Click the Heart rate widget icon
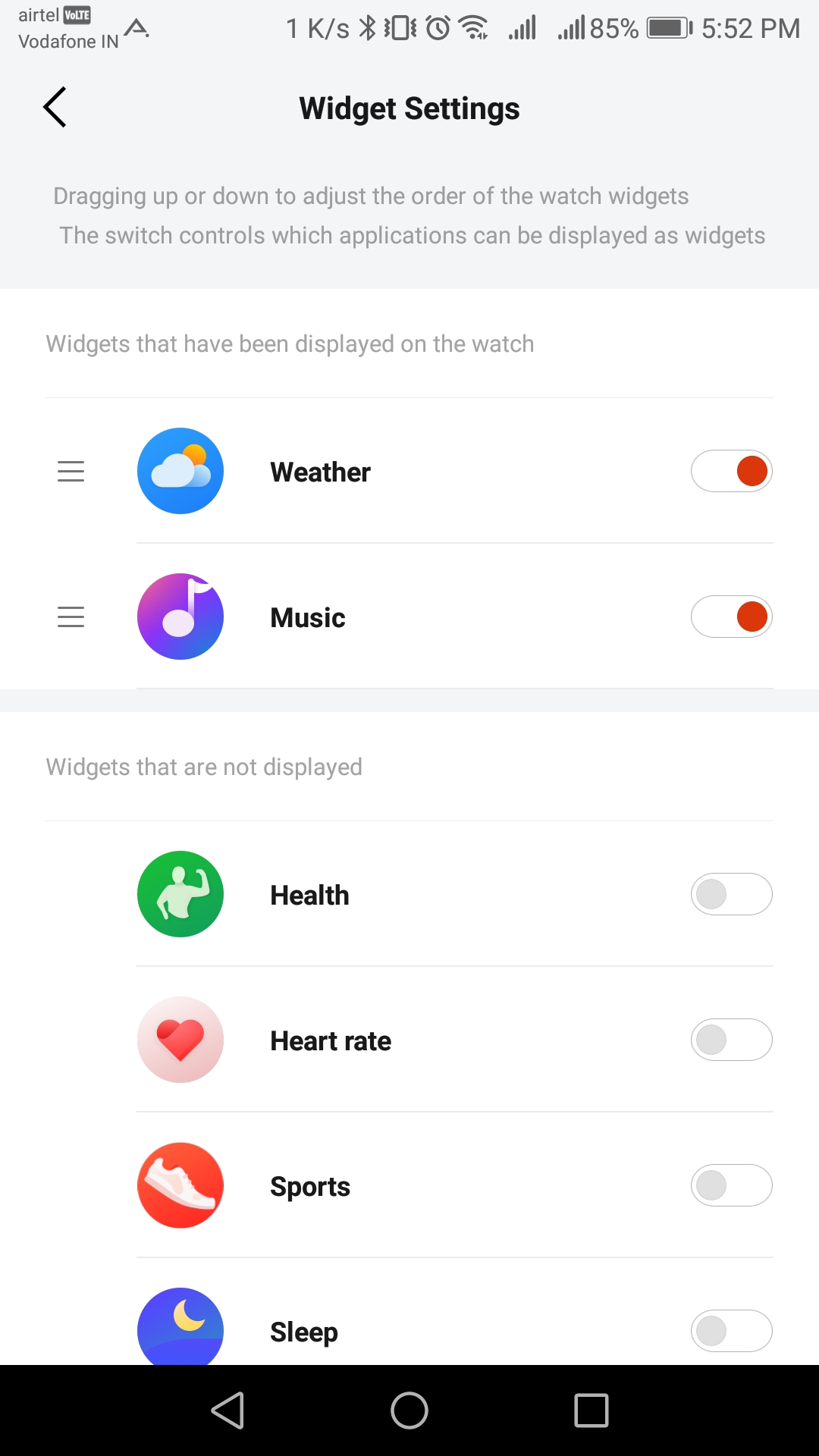819x1456 pixels. (180, 1040)
